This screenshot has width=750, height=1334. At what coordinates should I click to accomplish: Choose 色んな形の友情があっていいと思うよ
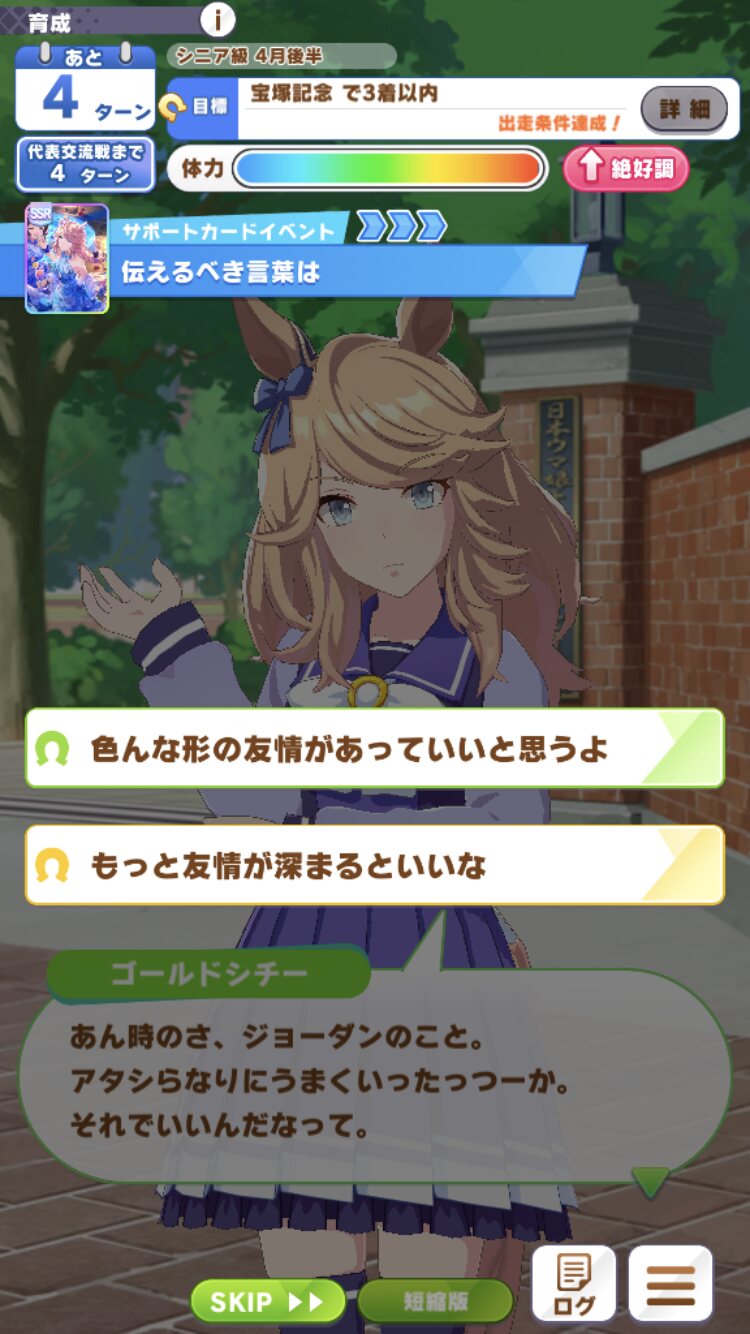[374, 749]
